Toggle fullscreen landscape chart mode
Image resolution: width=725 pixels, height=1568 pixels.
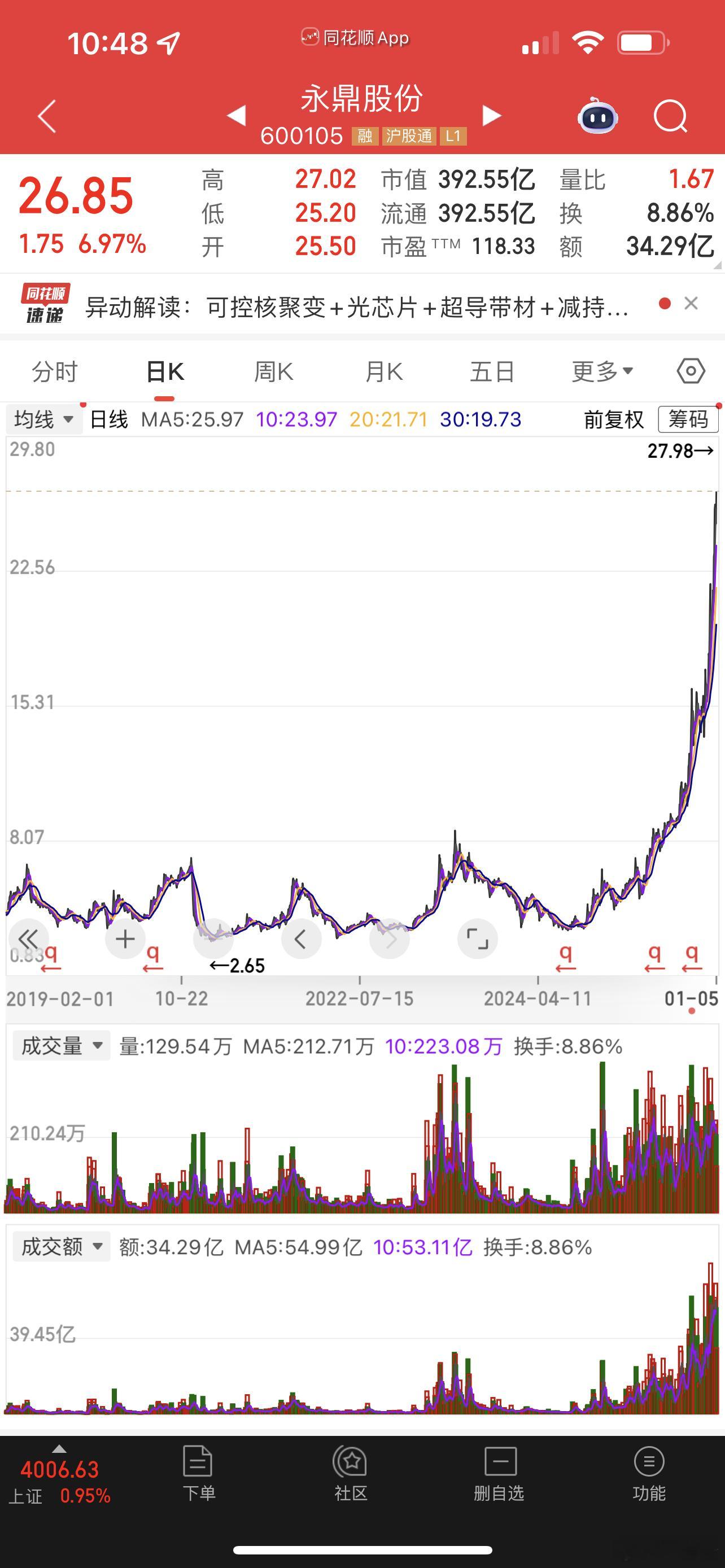(x=478, y=939)
